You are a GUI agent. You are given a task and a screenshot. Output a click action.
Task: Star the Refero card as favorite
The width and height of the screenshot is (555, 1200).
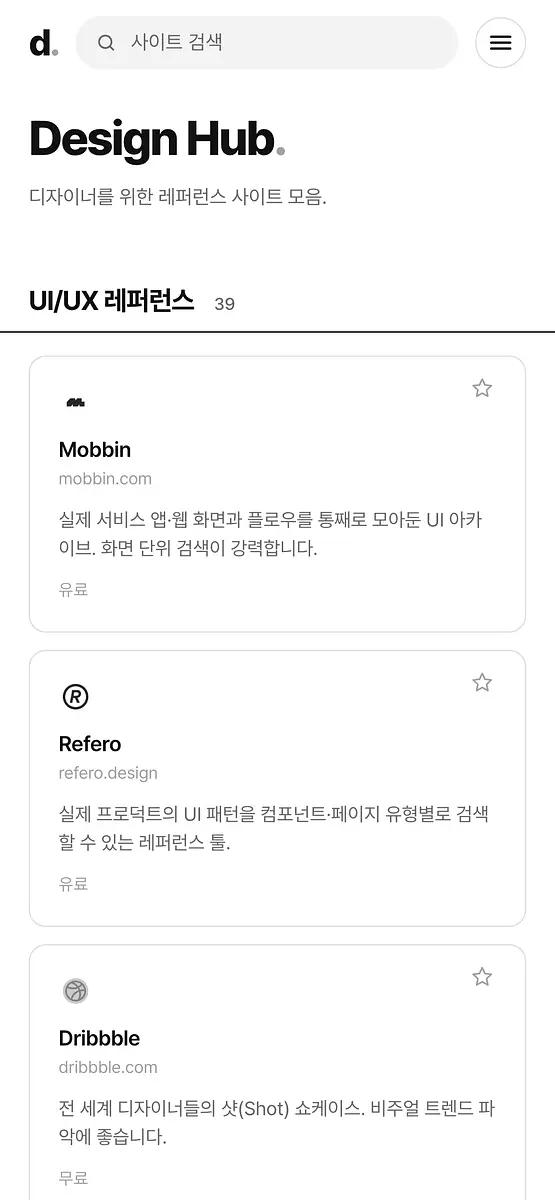click(x=482, y=682)
